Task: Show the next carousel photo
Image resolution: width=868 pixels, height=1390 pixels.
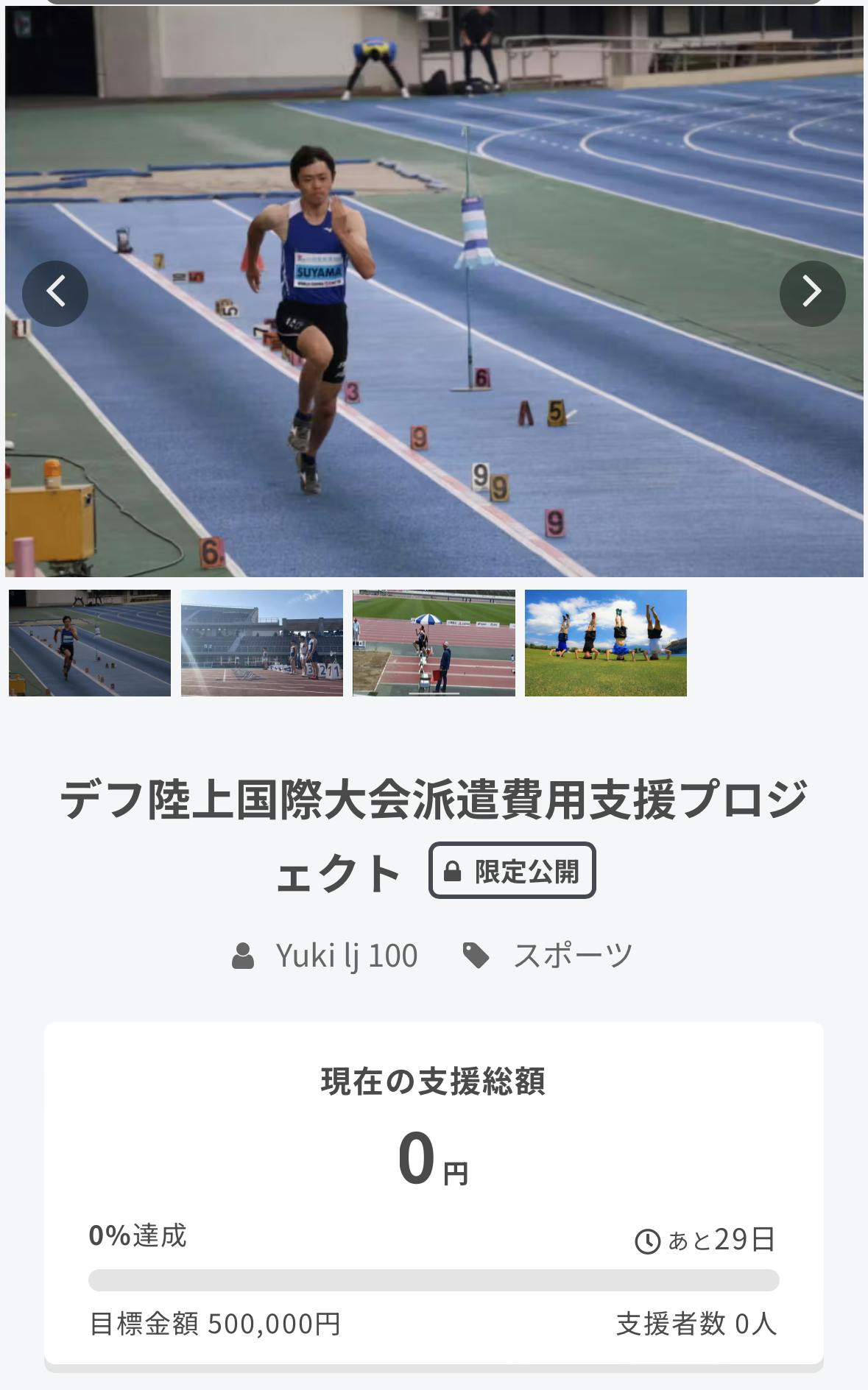Action: click(812, 293)
